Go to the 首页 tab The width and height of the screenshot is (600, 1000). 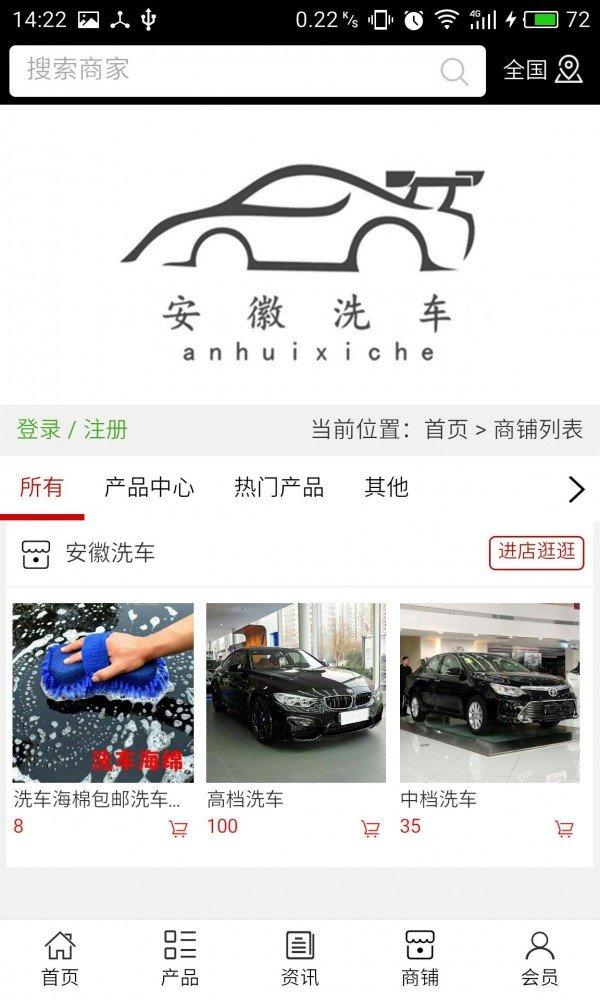coord(60,958)
